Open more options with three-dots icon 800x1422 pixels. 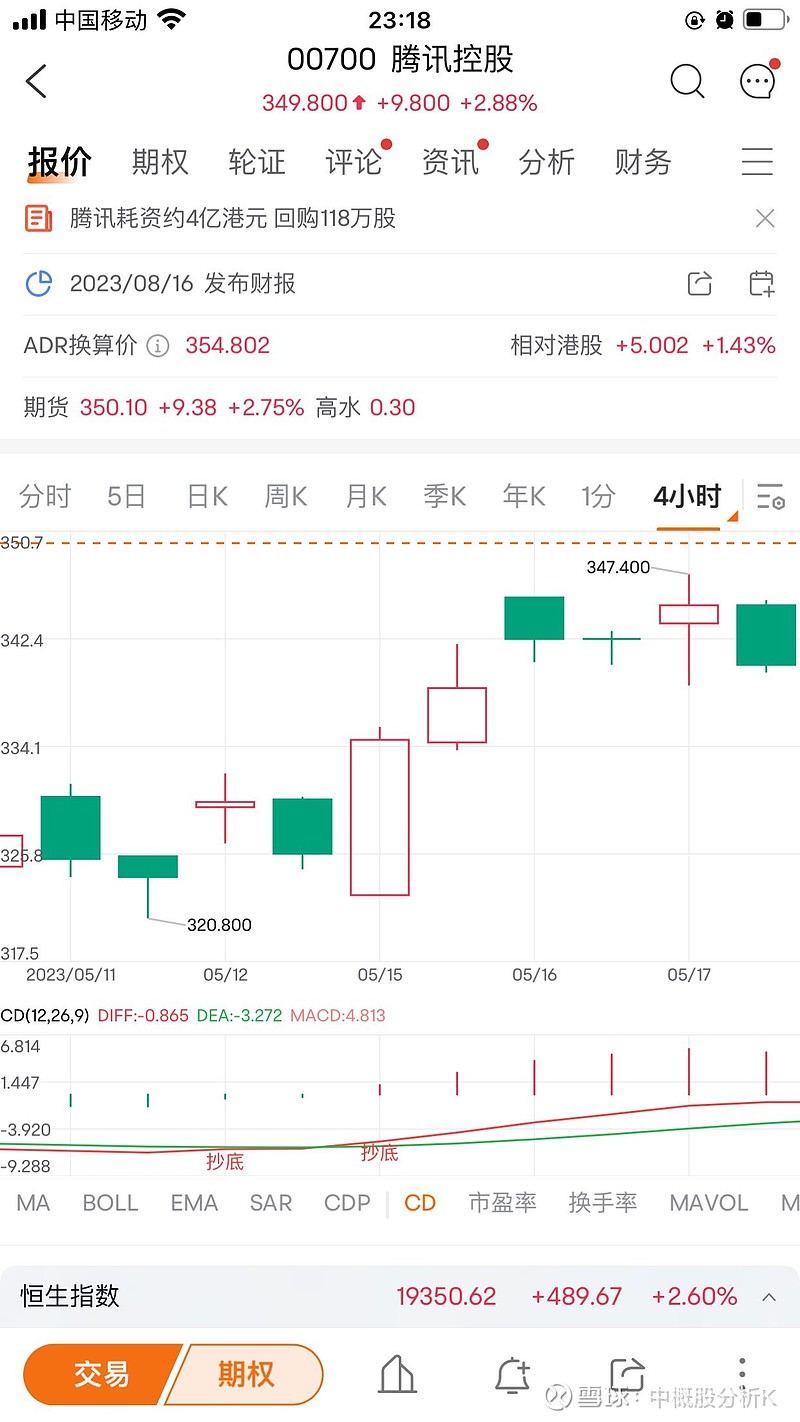tap(741, 1375)
